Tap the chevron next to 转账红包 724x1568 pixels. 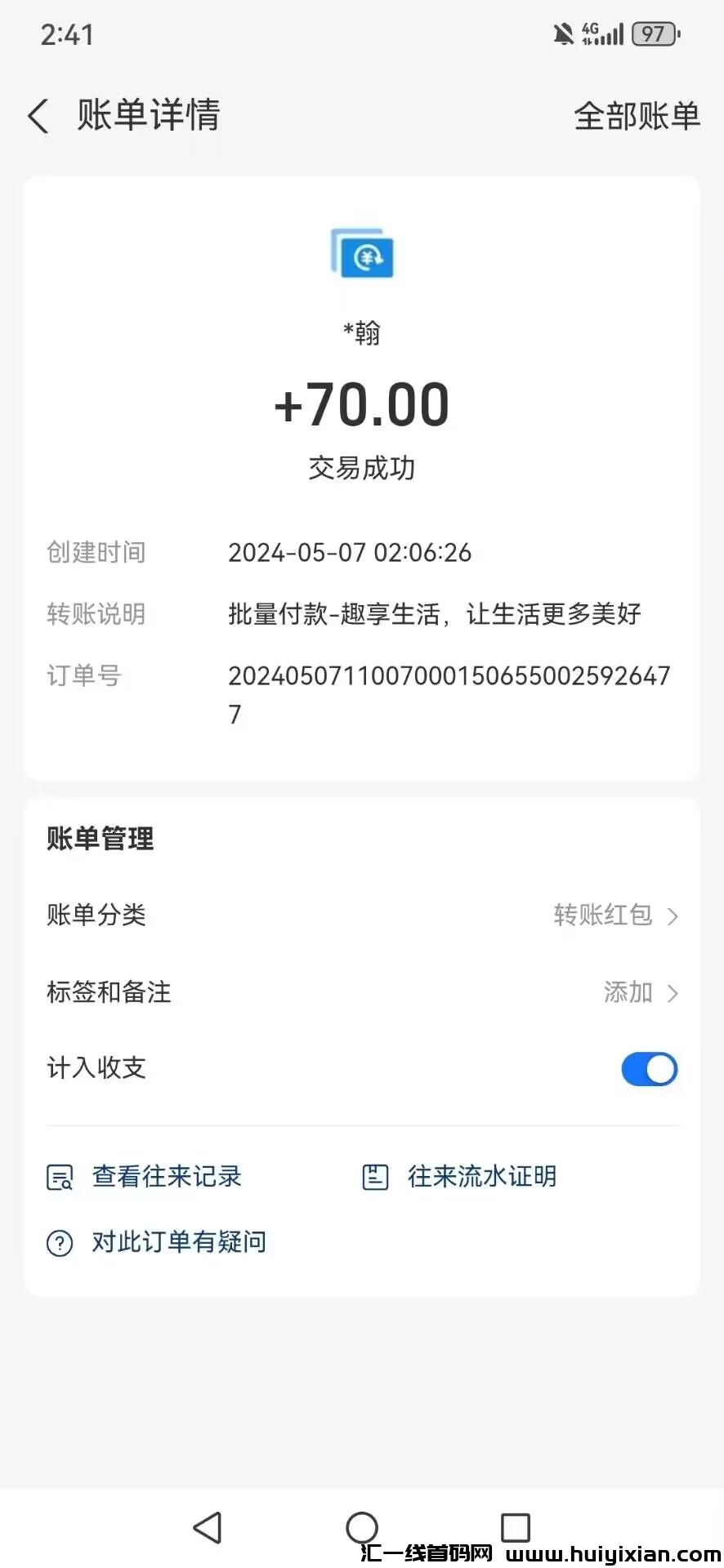point(673,915)
